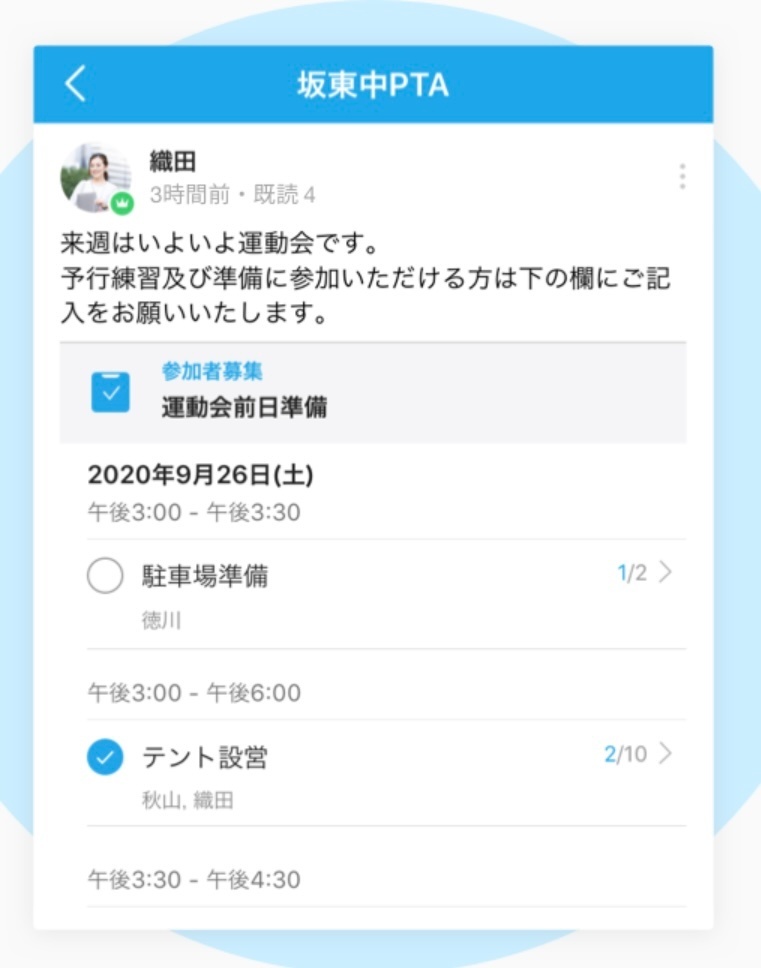The width and height of the screenshot is (761, 968).
Task: Open the overflow menu on 織田's post
Action: [x=682, y=177]
